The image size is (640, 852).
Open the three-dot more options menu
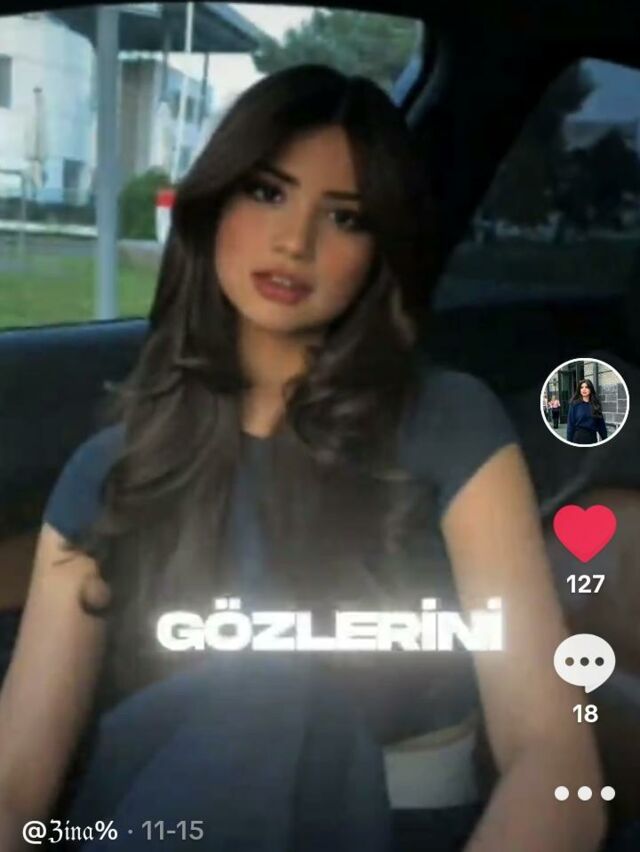tap(585, 793)
